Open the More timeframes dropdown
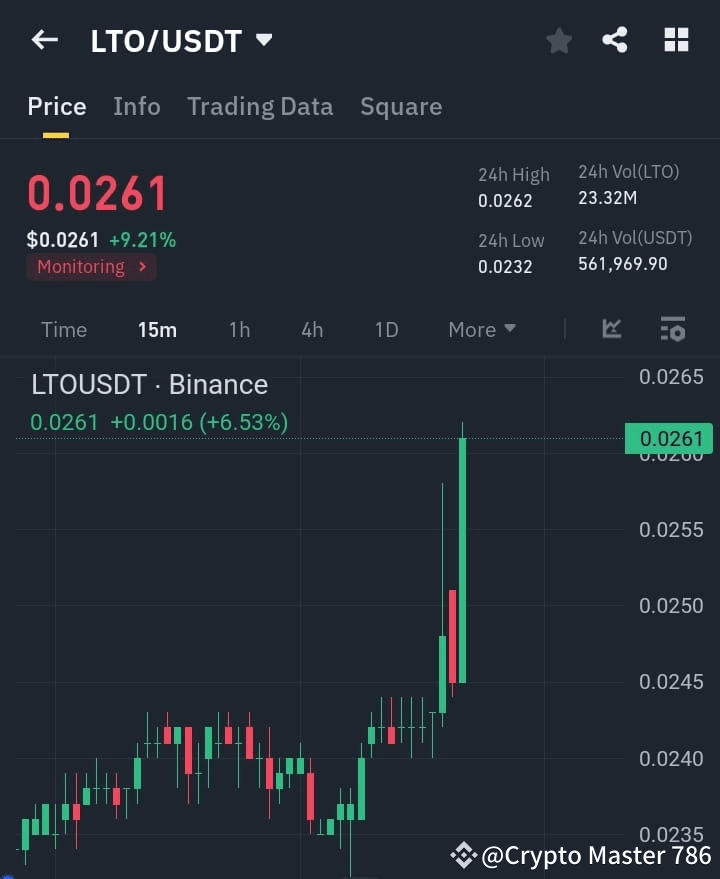 tap(481, 329)
